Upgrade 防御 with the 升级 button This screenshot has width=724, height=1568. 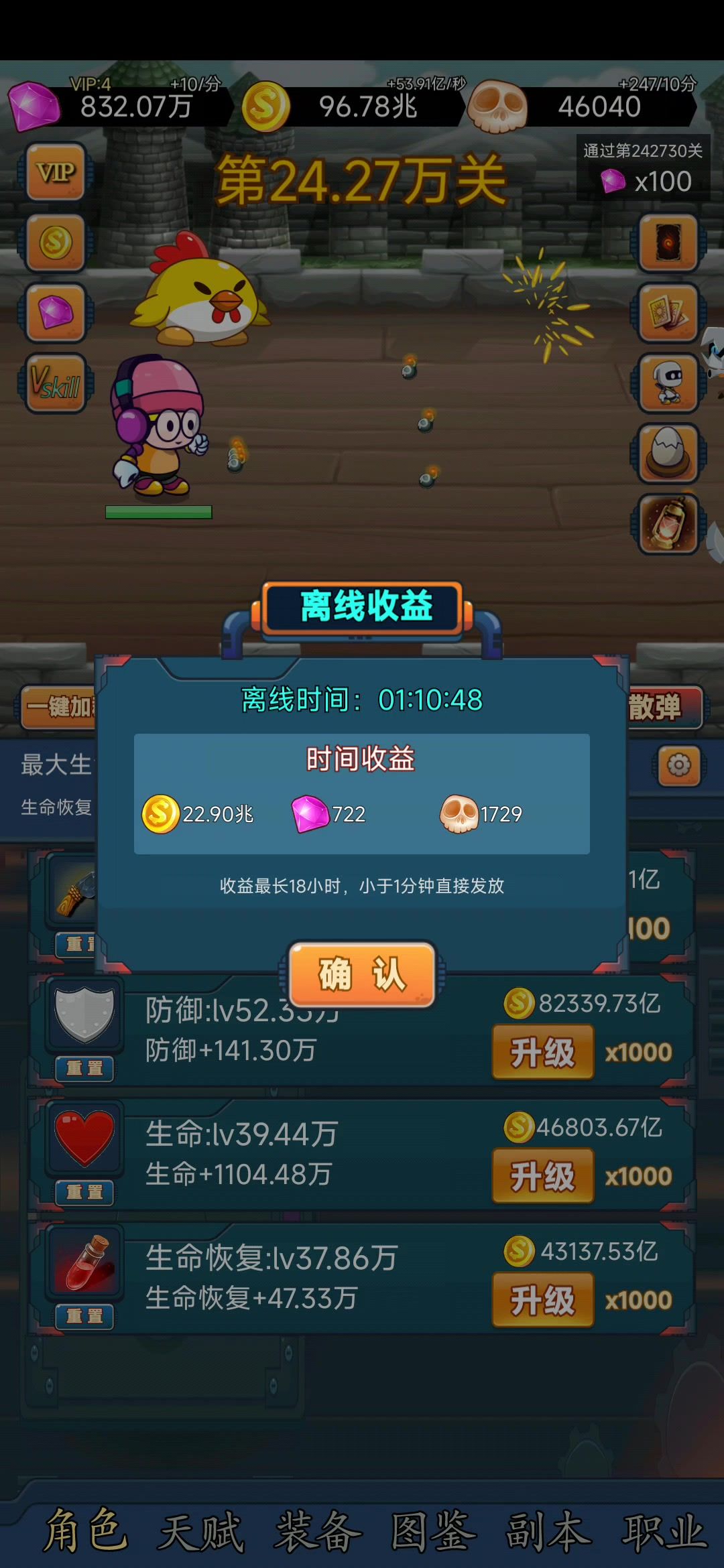[542, 1052]
